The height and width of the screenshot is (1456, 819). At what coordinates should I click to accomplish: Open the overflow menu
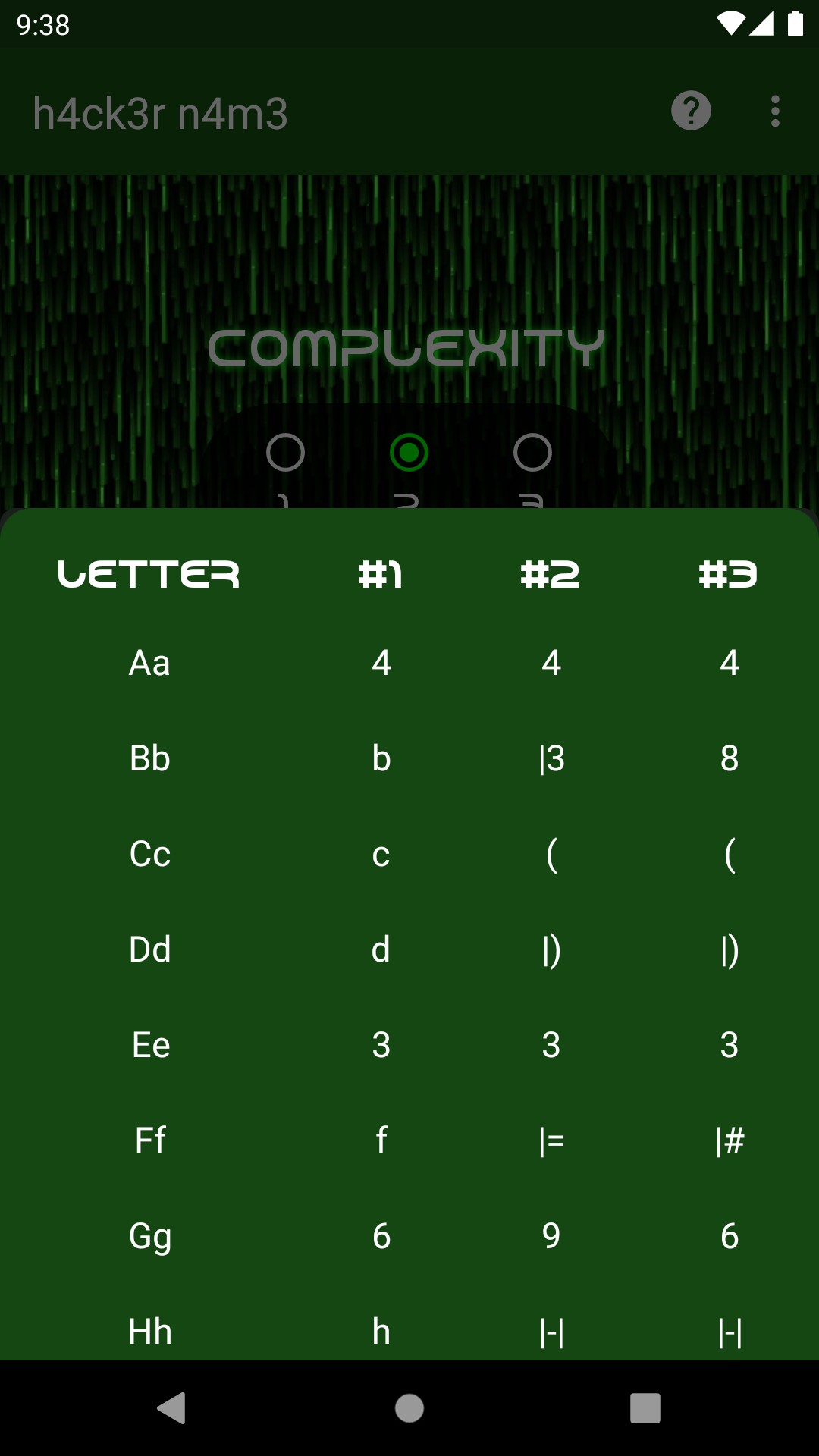pyautogui.click(x=774, y=111)
